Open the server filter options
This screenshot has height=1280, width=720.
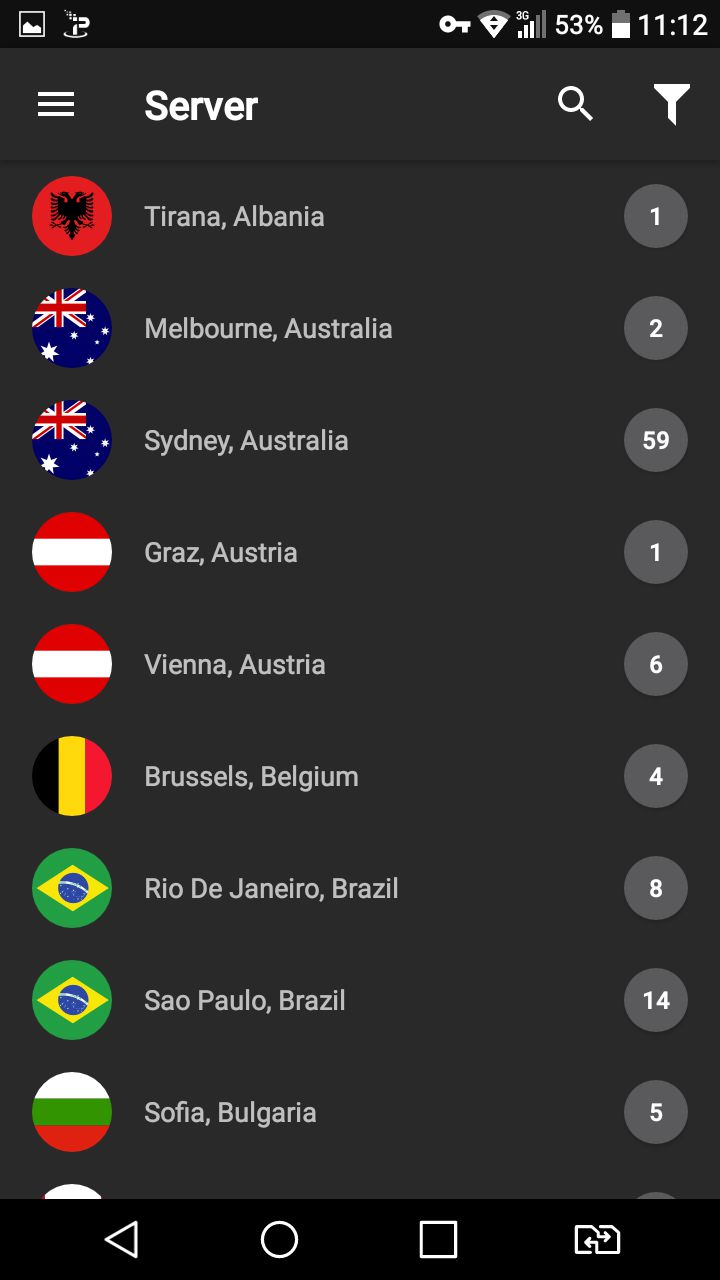tap(672, 104)
